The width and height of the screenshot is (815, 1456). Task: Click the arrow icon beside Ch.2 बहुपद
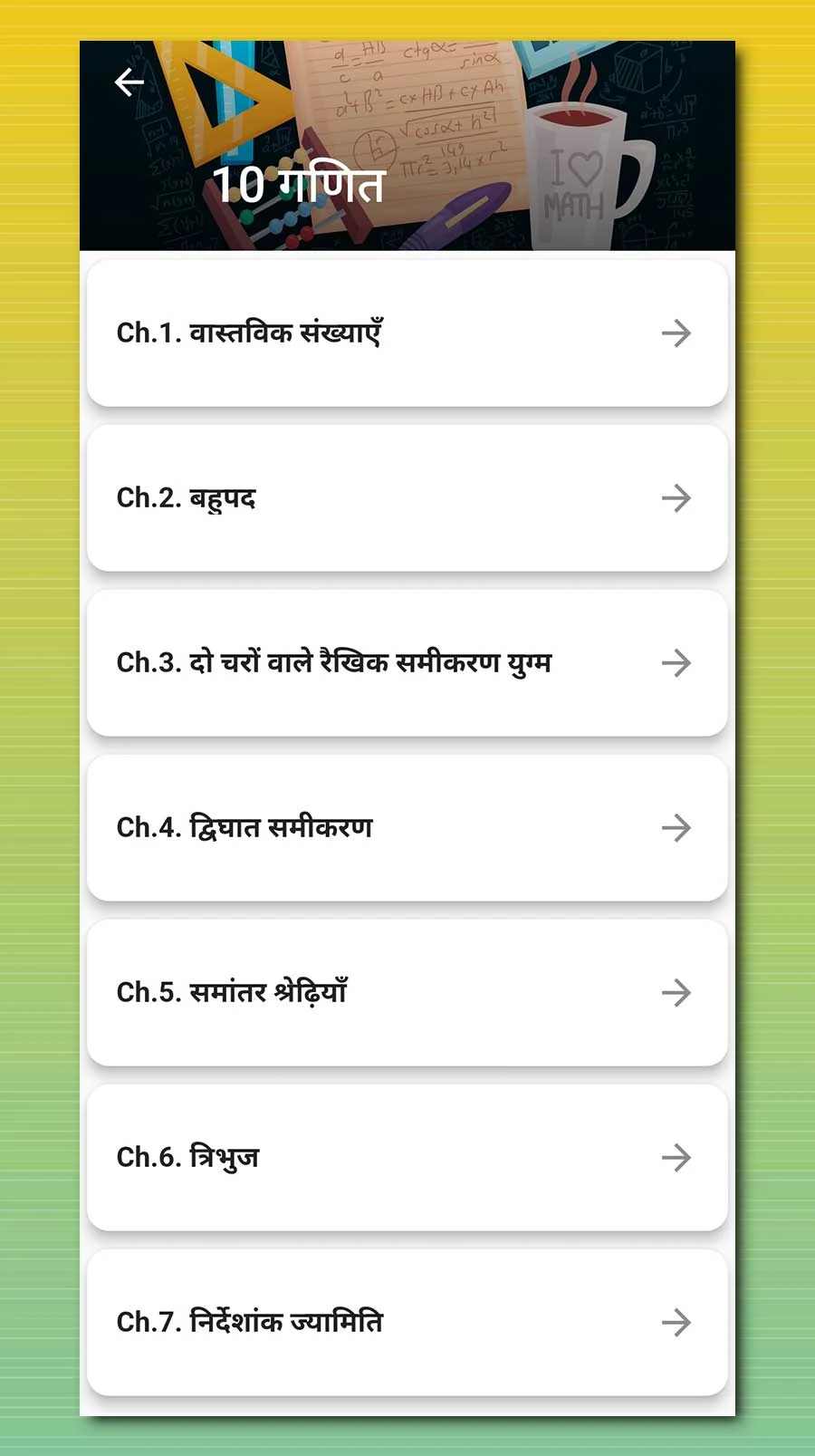click(677, 498)
